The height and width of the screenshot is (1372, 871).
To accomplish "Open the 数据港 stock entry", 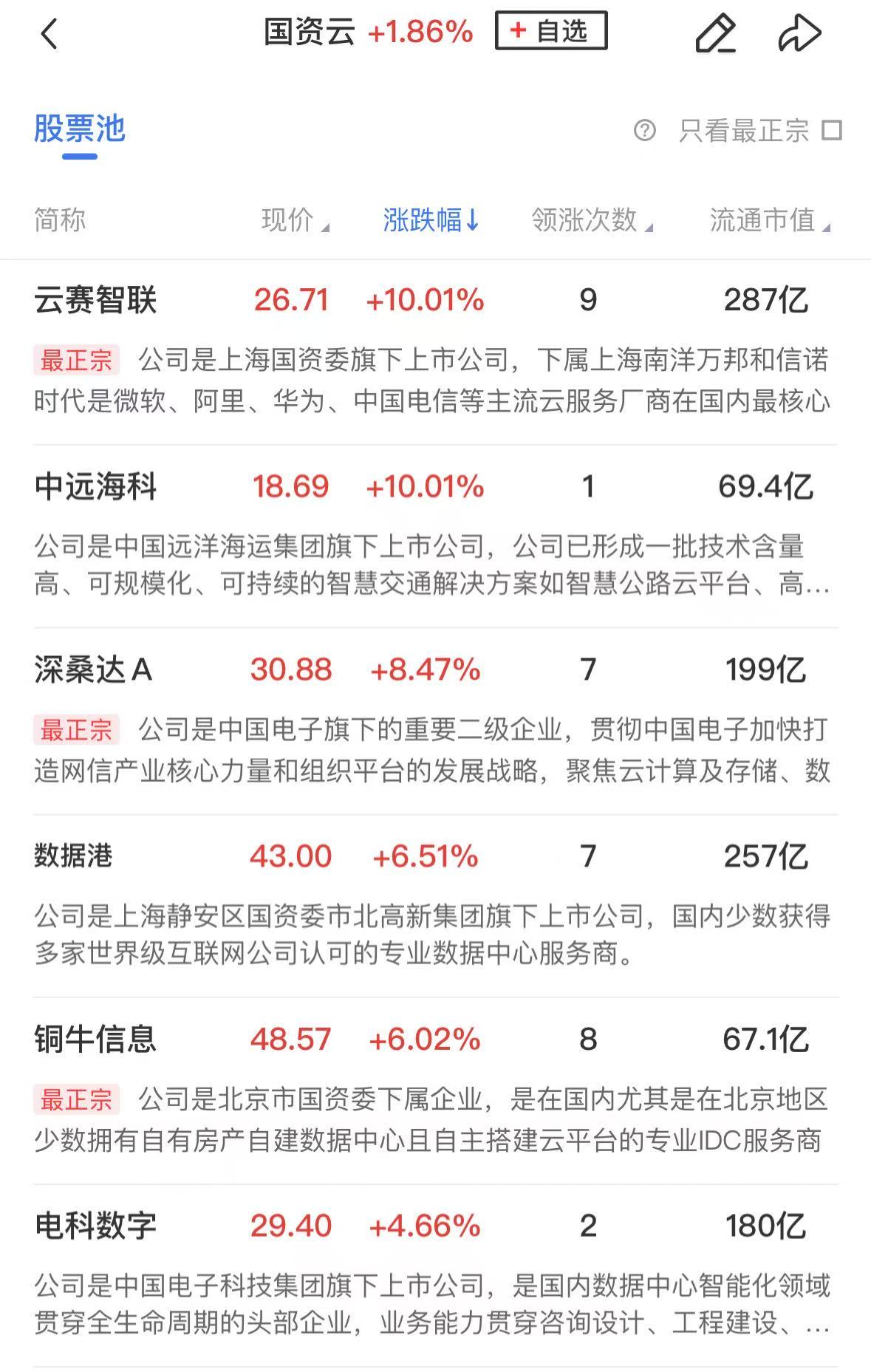I will click(74, 856).
